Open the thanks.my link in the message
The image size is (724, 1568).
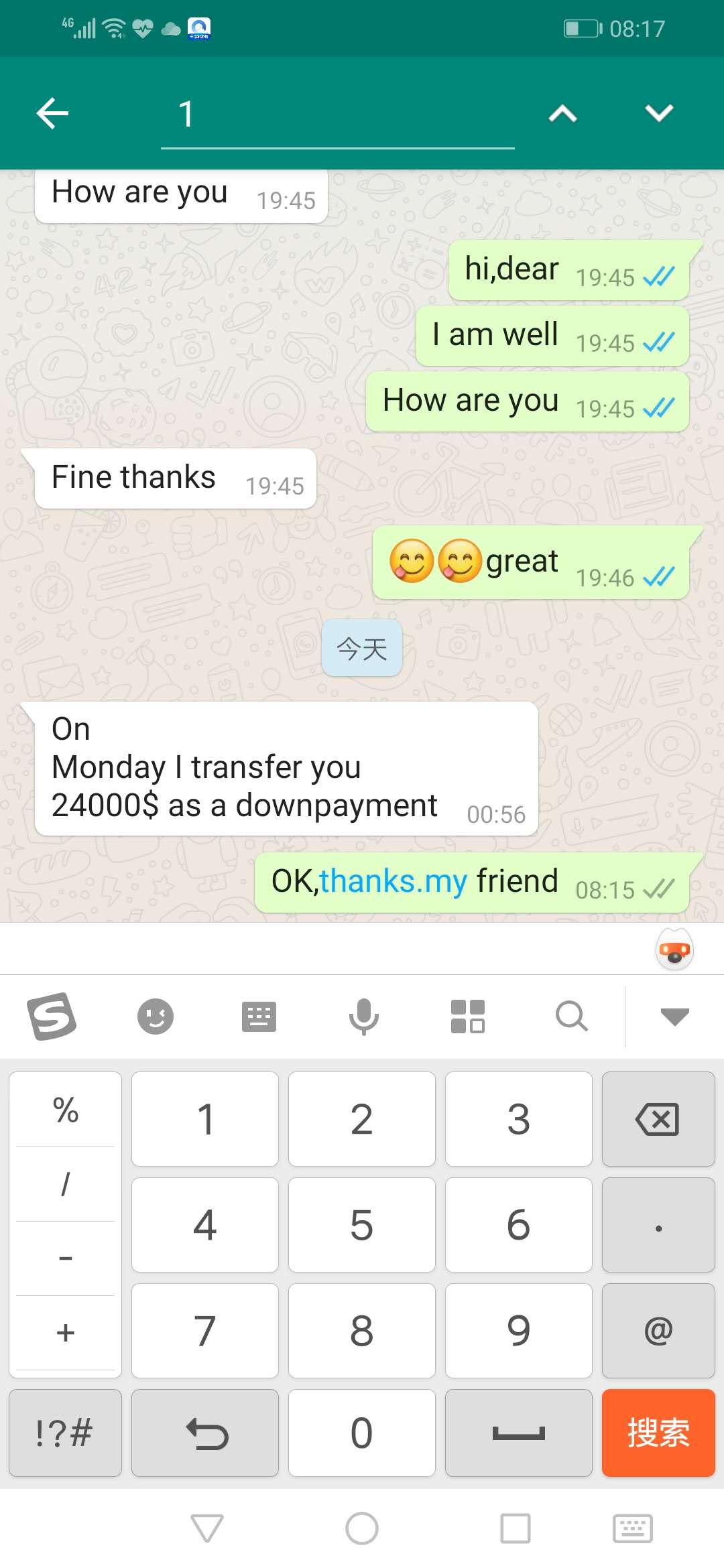click(x=394, y=880)
